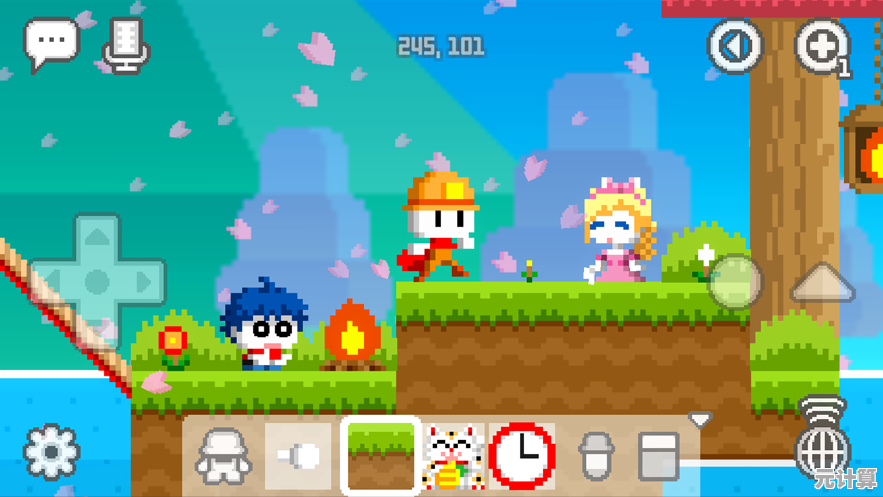The width and height of the screenshot is (883, 497).
Task: Tap the jump up arrow button
Action: coord(823,284)
